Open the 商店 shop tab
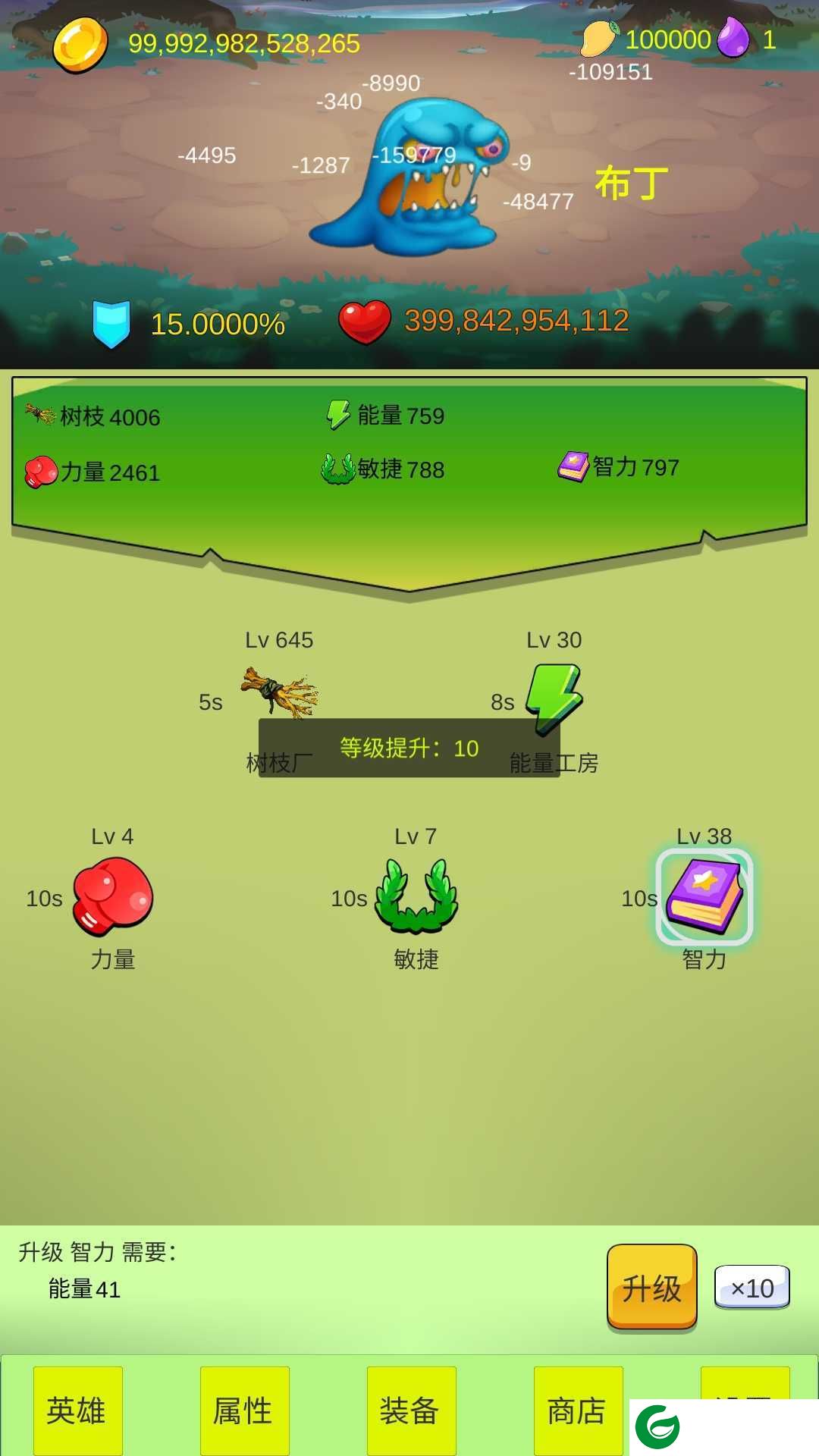819x1456 pixels. click(x=578, y=1410)
